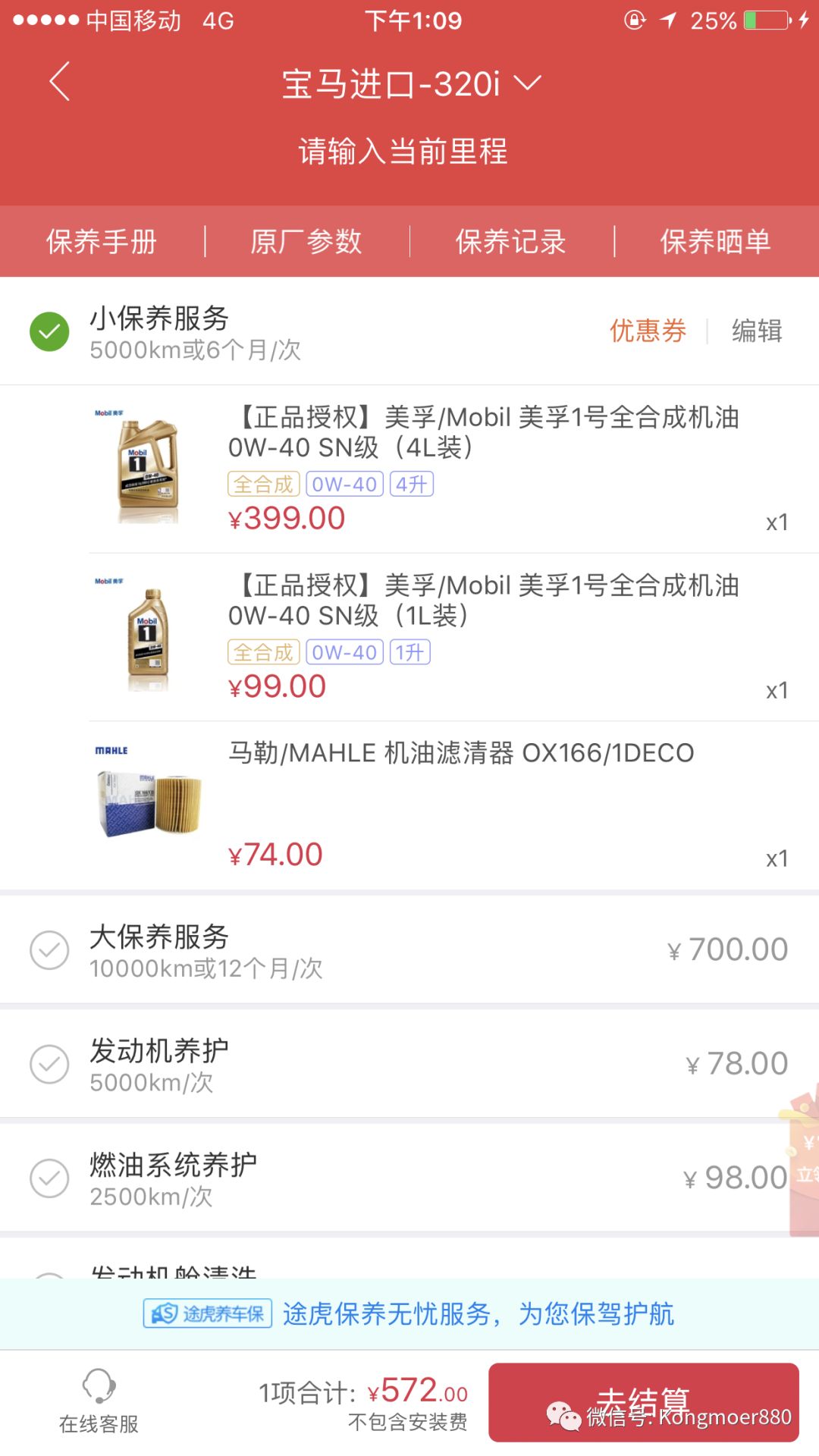Screen dimensions: 819x1456
Task: Select the 大保养服务 checkbox
Action: coord(49,950)
